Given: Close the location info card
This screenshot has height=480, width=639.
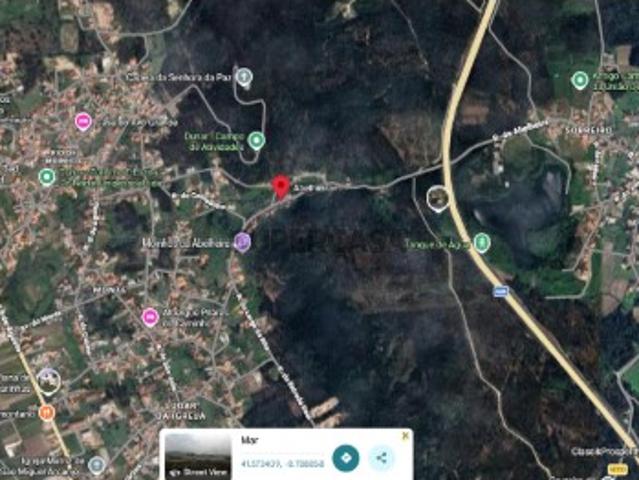Looking at the screenshot, I should click(405, 435).
